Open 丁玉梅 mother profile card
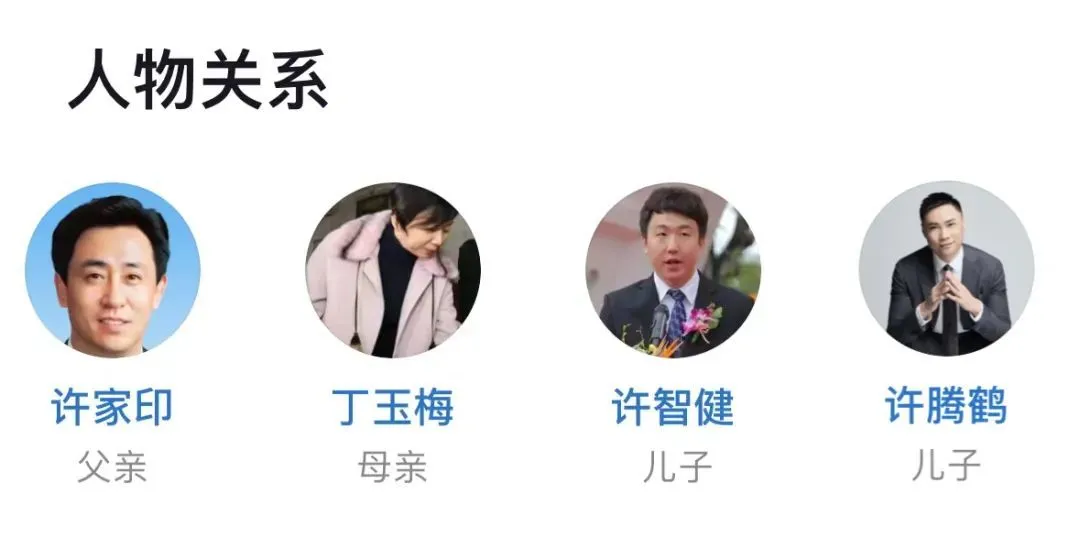 point(392,270)
